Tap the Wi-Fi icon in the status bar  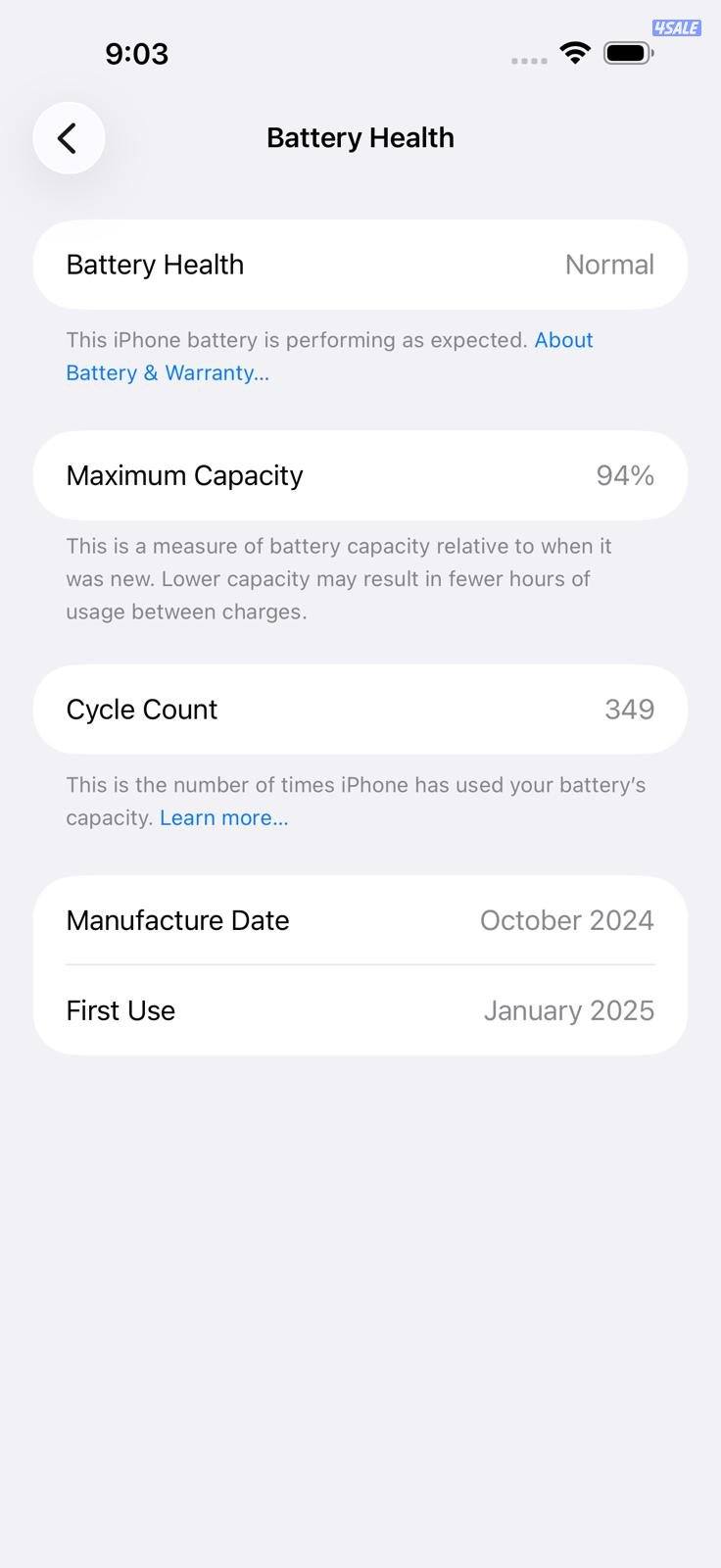[575, 51]
